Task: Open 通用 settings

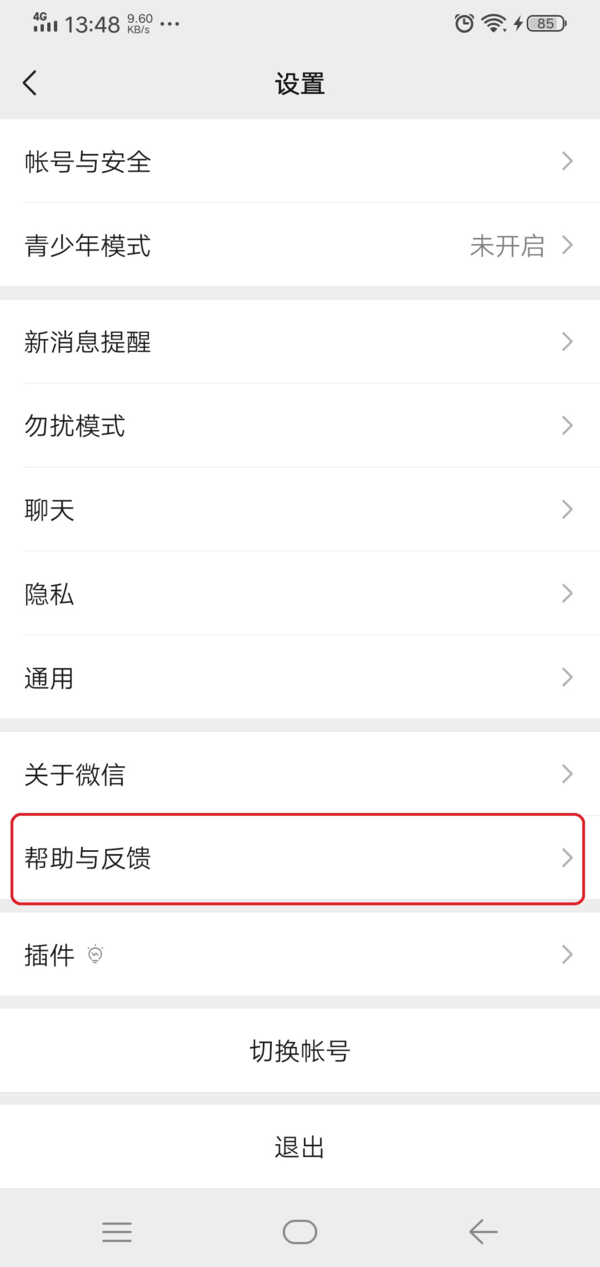Action: pyautogui.click(x=300, y=678)
